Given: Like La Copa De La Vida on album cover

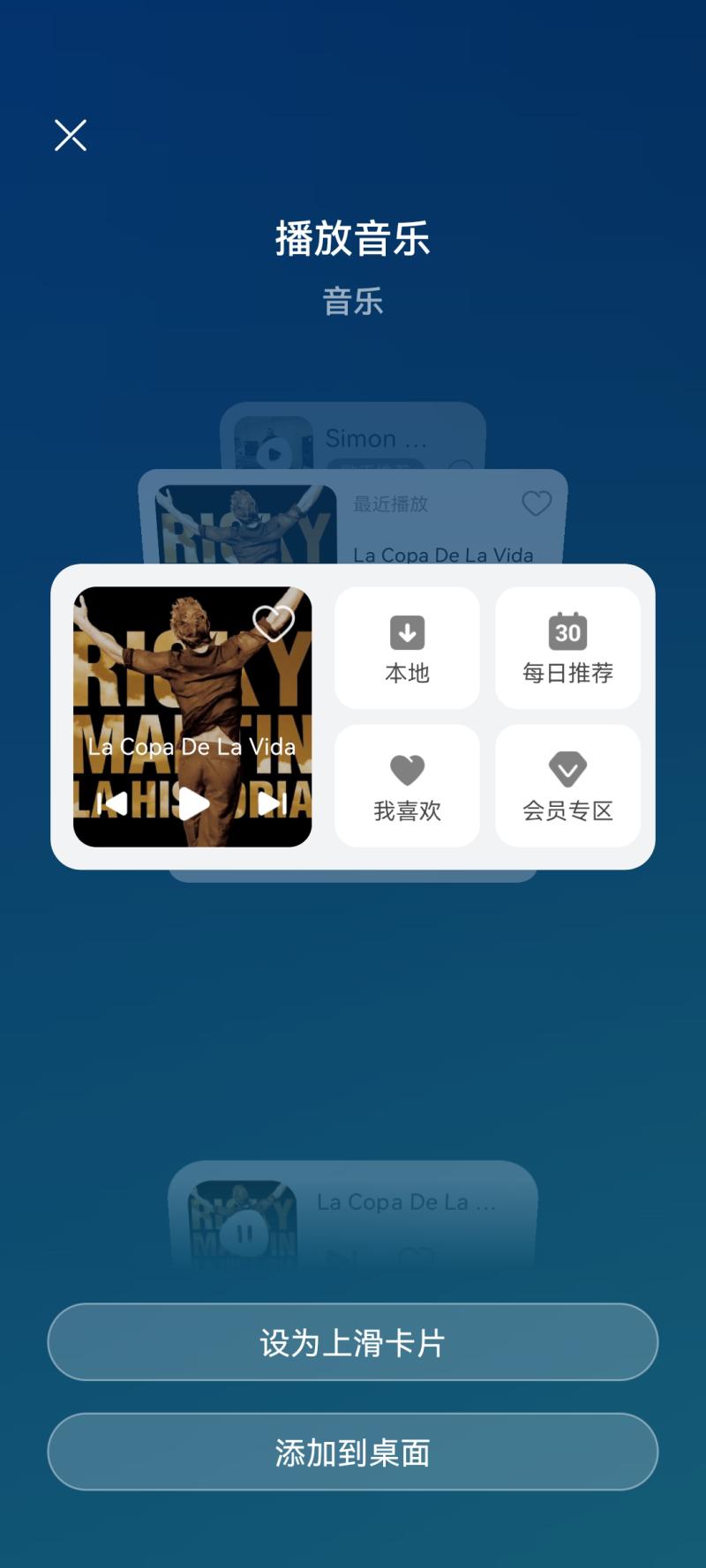Looking at the screenshot, I should pyautogui.click(x=274, y=623).
